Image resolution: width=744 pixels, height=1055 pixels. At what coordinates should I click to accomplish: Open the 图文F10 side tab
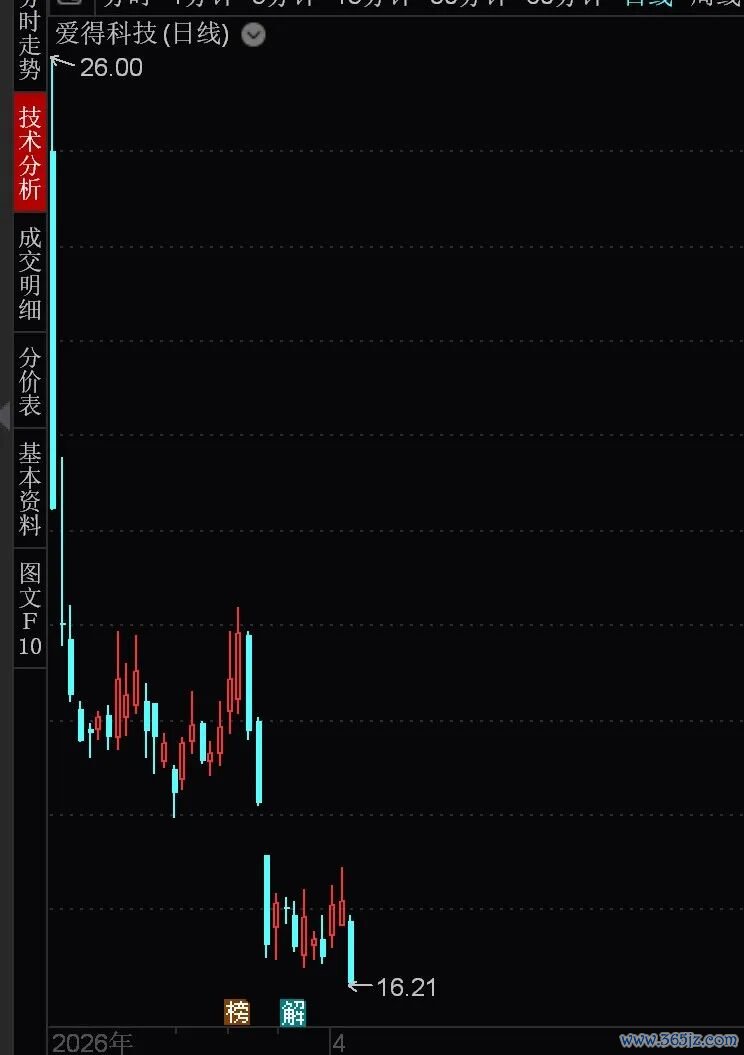tap(30, 608)
